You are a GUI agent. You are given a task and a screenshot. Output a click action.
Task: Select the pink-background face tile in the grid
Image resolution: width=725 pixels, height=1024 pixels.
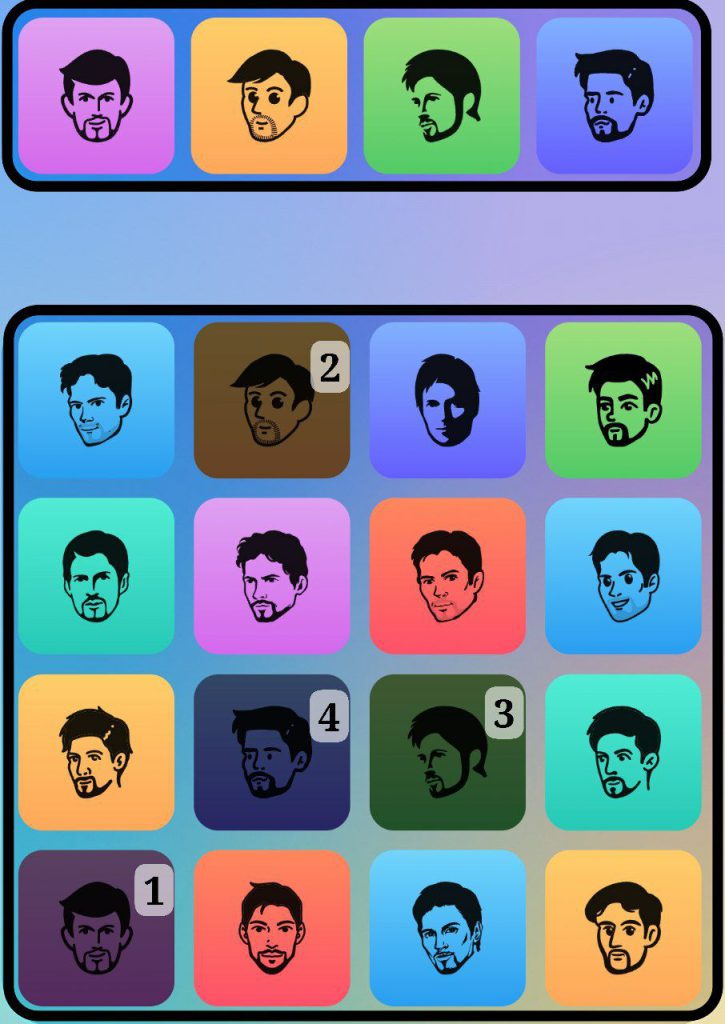[x=272, y=576]
